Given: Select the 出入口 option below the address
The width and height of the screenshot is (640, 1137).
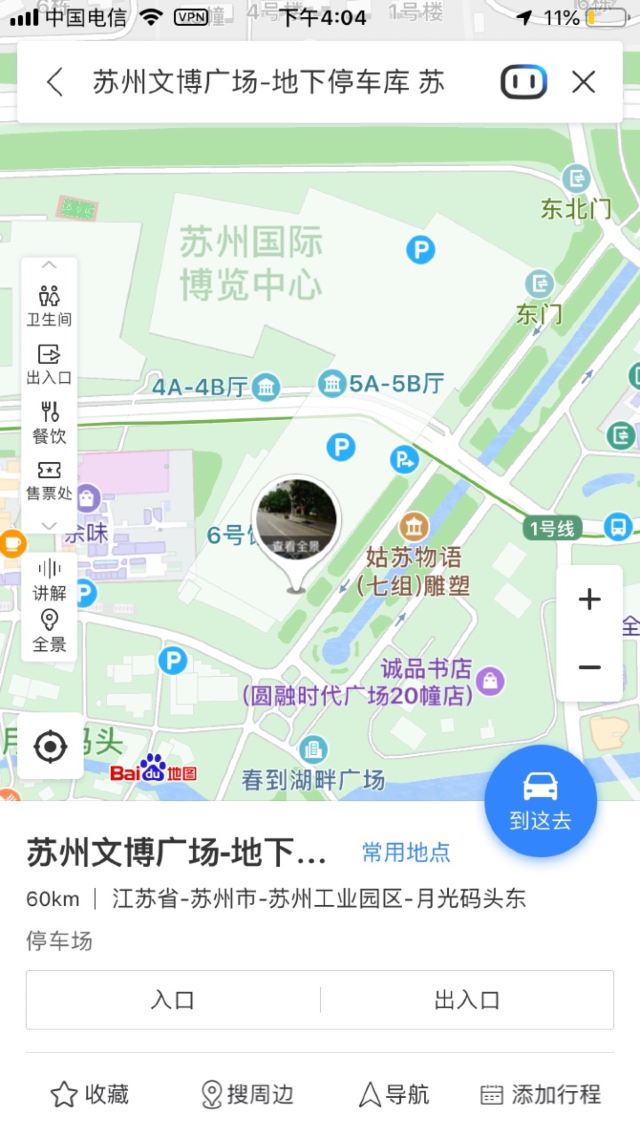Looking at the screenshot, I should coord(467,999).
